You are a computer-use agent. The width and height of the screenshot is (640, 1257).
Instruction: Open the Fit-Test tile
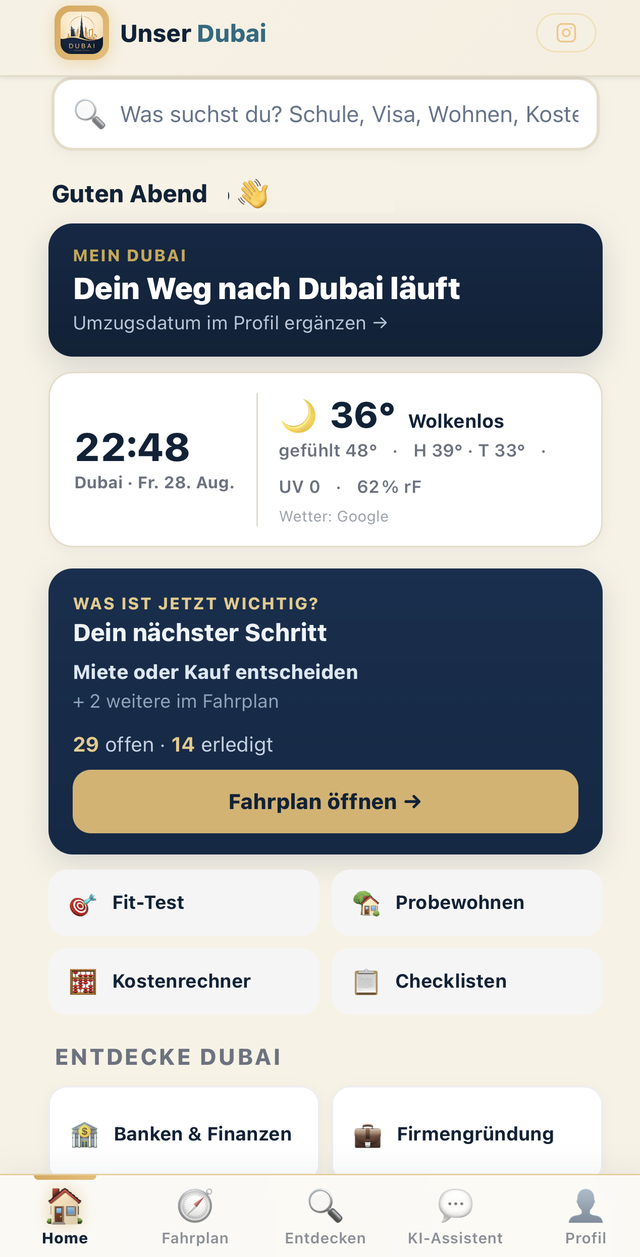coord(183,902)
